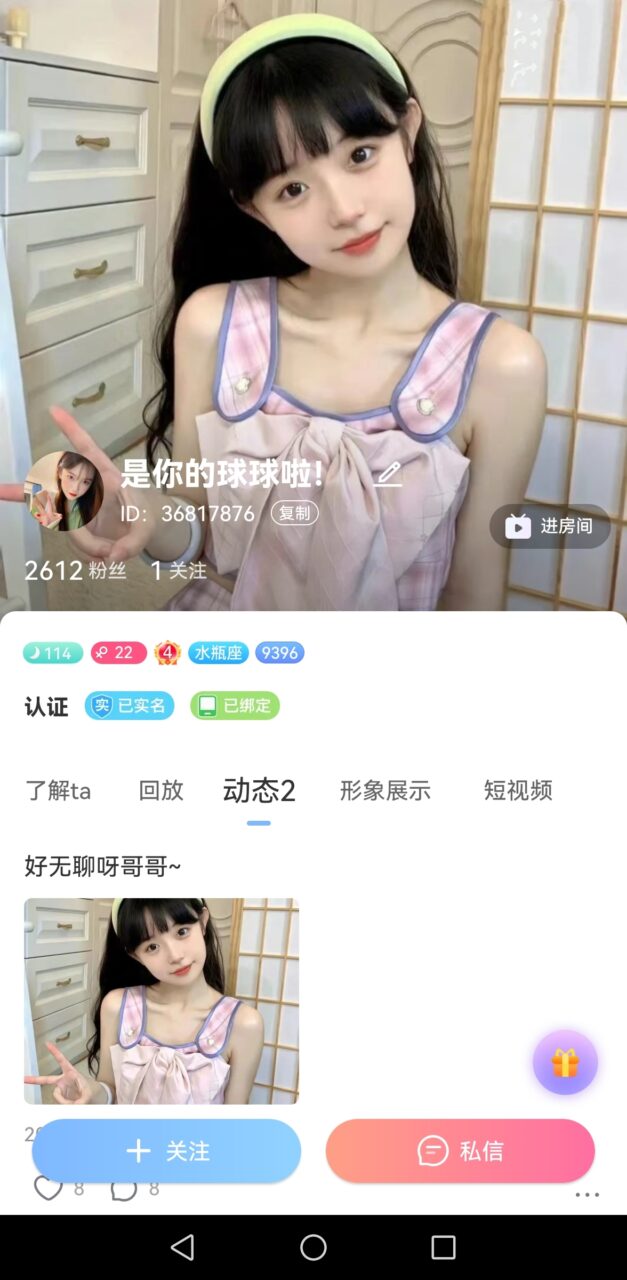627x1280 pixels.
Task: Select the 动态2 tab
Action: coord(259,791)
